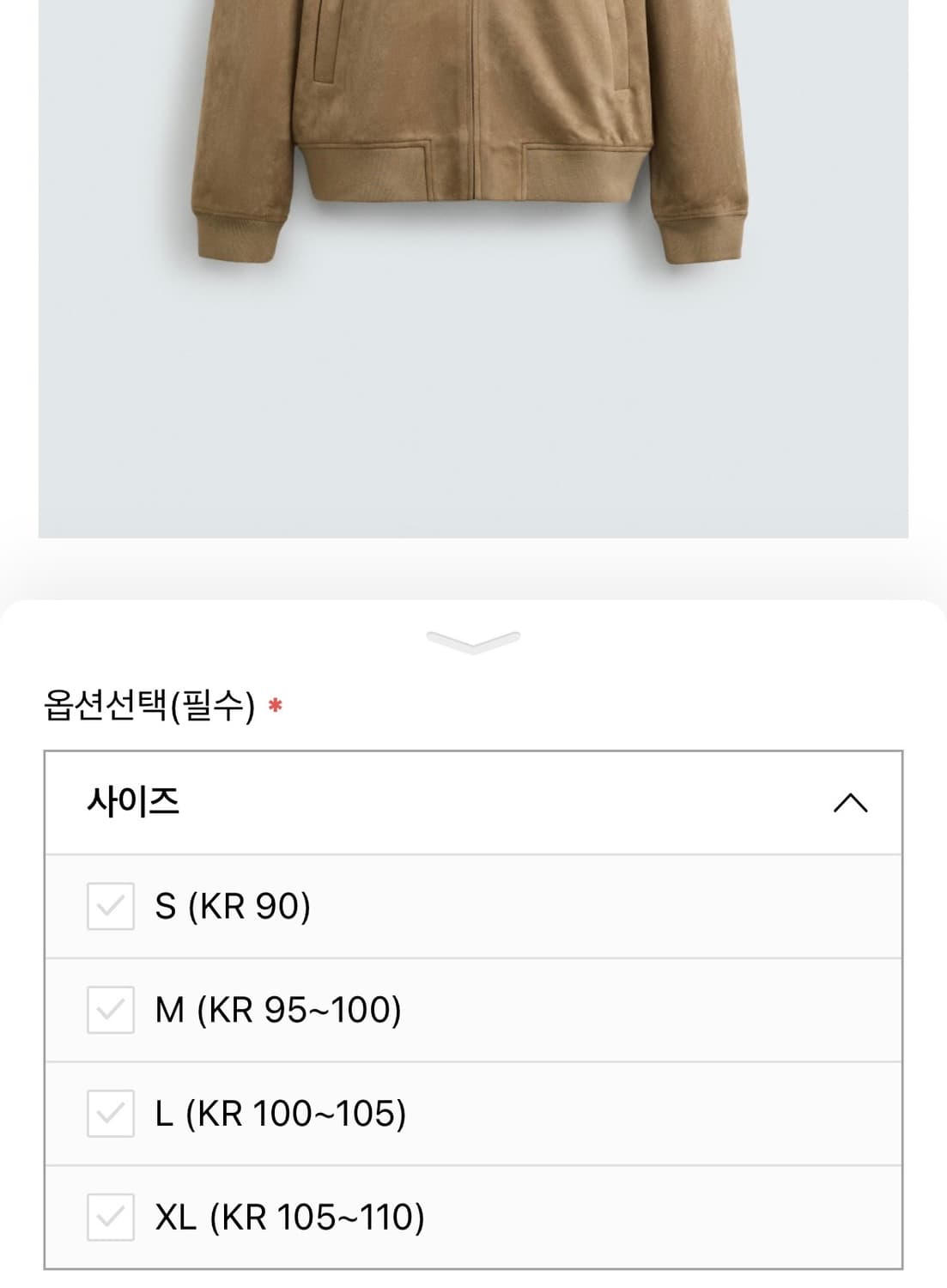This screenshot has height=1288, width=947.
Task: Tap the checkmark icon inside the S checkbox
Action: pyautogui.click(x=108, y=905)
